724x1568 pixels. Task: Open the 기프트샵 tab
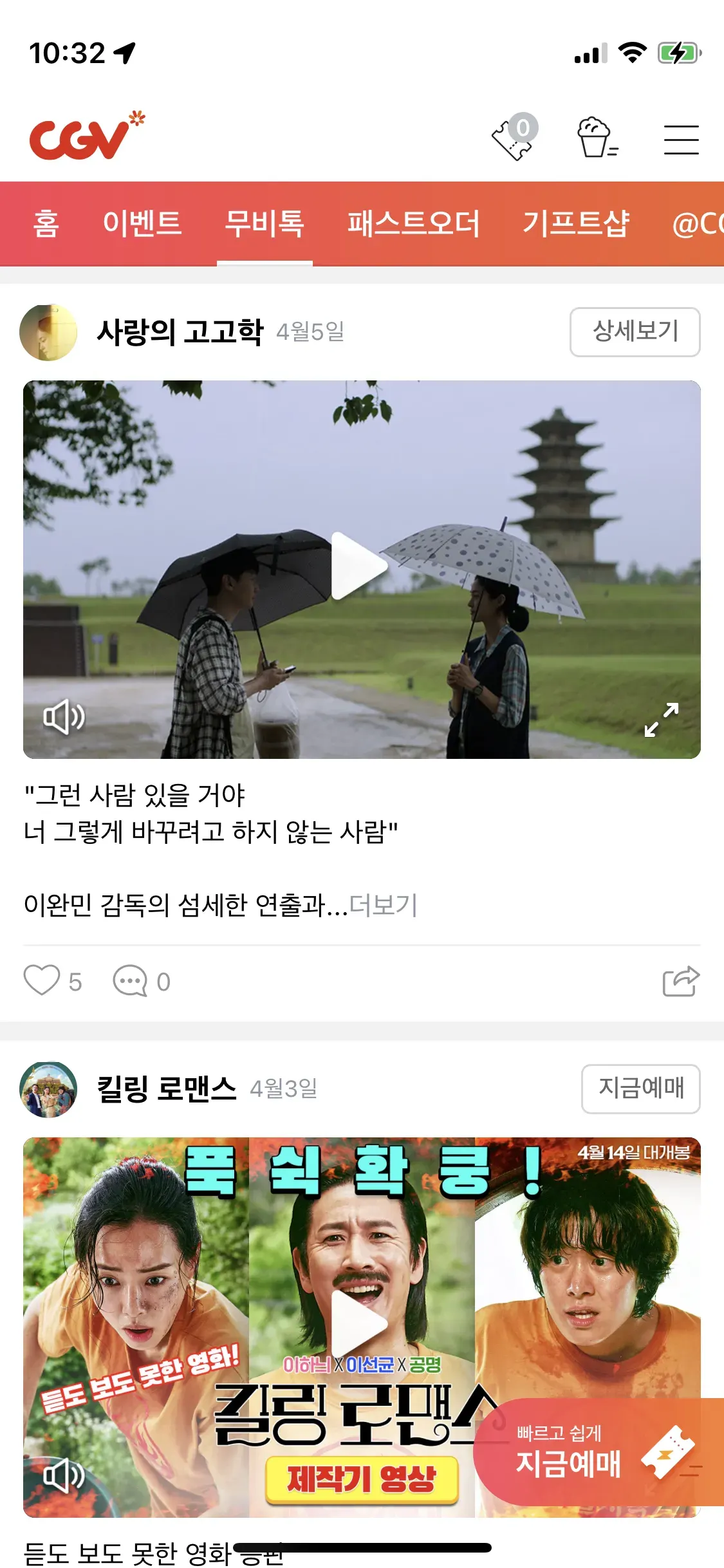[576, 224]
